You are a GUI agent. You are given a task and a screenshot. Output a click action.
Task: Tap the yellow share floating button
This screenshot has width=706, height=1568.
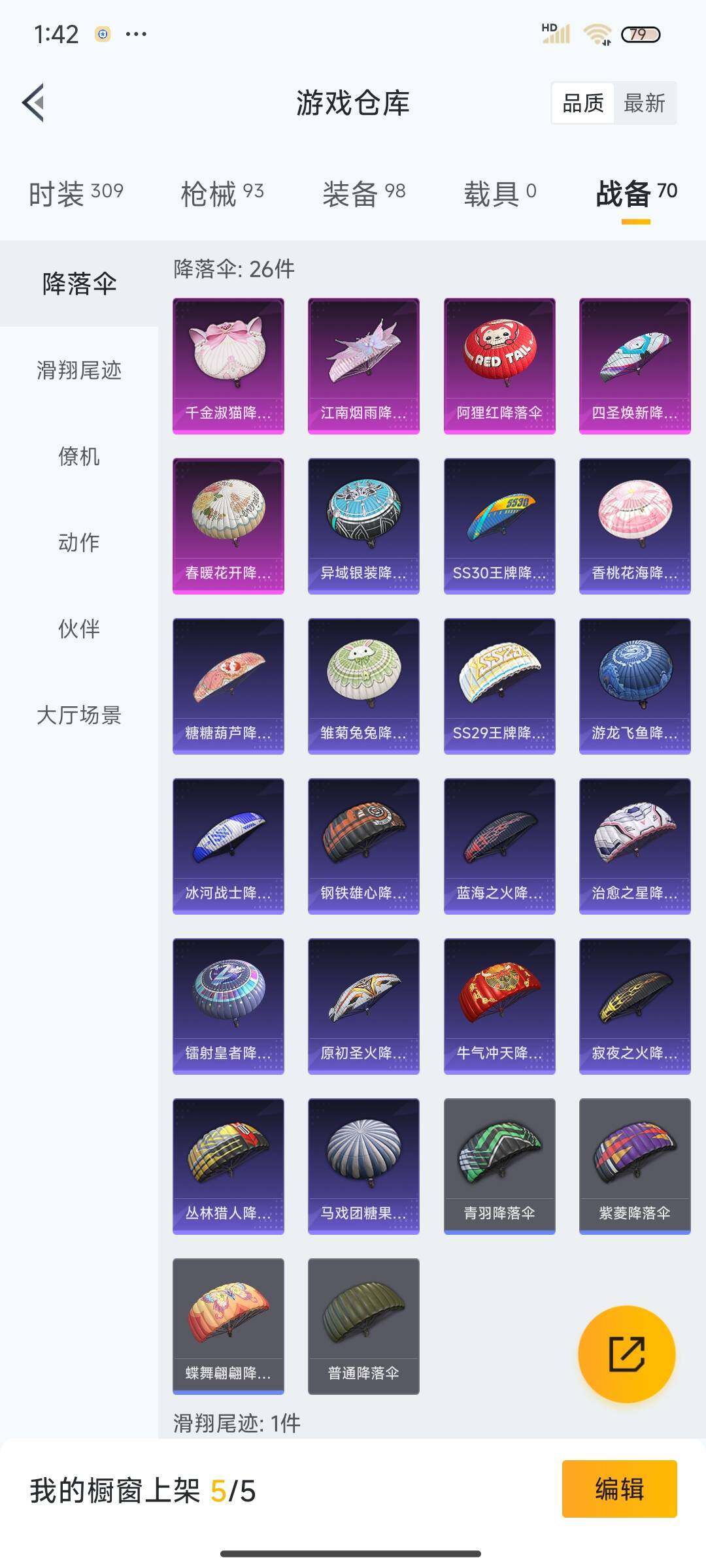(626, 1354)
